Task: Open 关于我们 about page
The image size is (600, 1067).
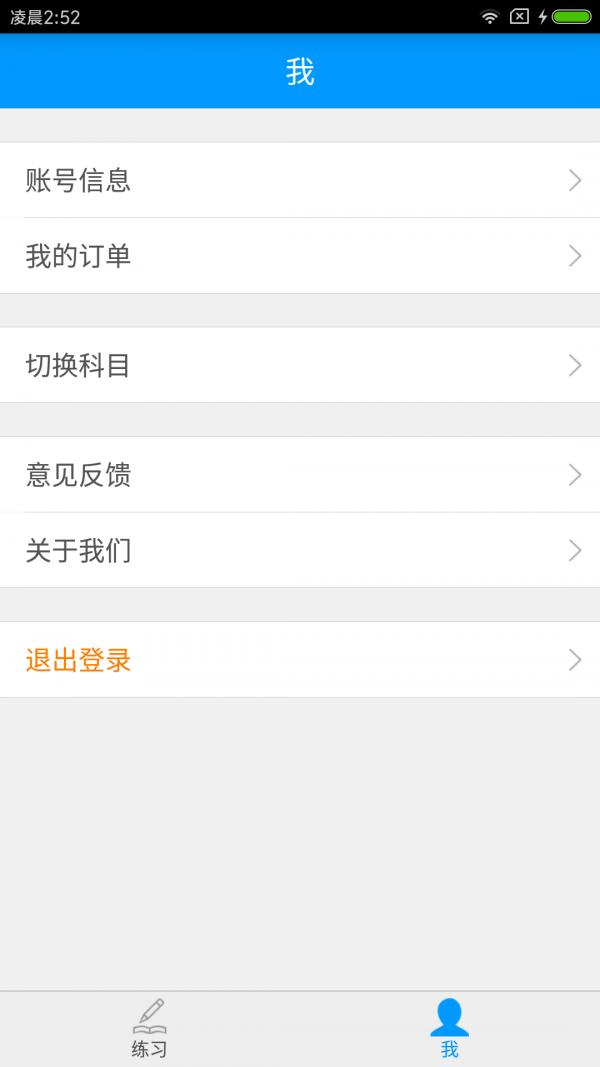Action: coord(300,550)
